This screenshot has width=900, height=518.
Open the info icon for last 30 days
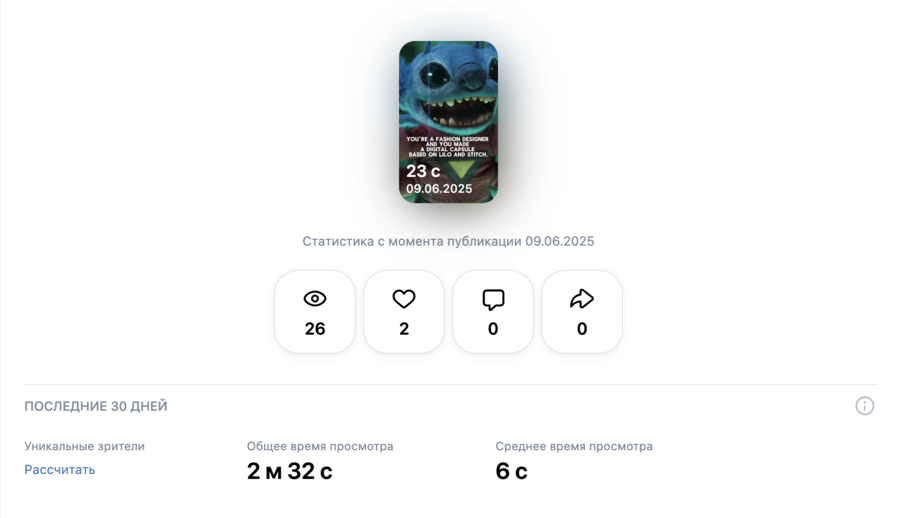[x=864, y=406]
